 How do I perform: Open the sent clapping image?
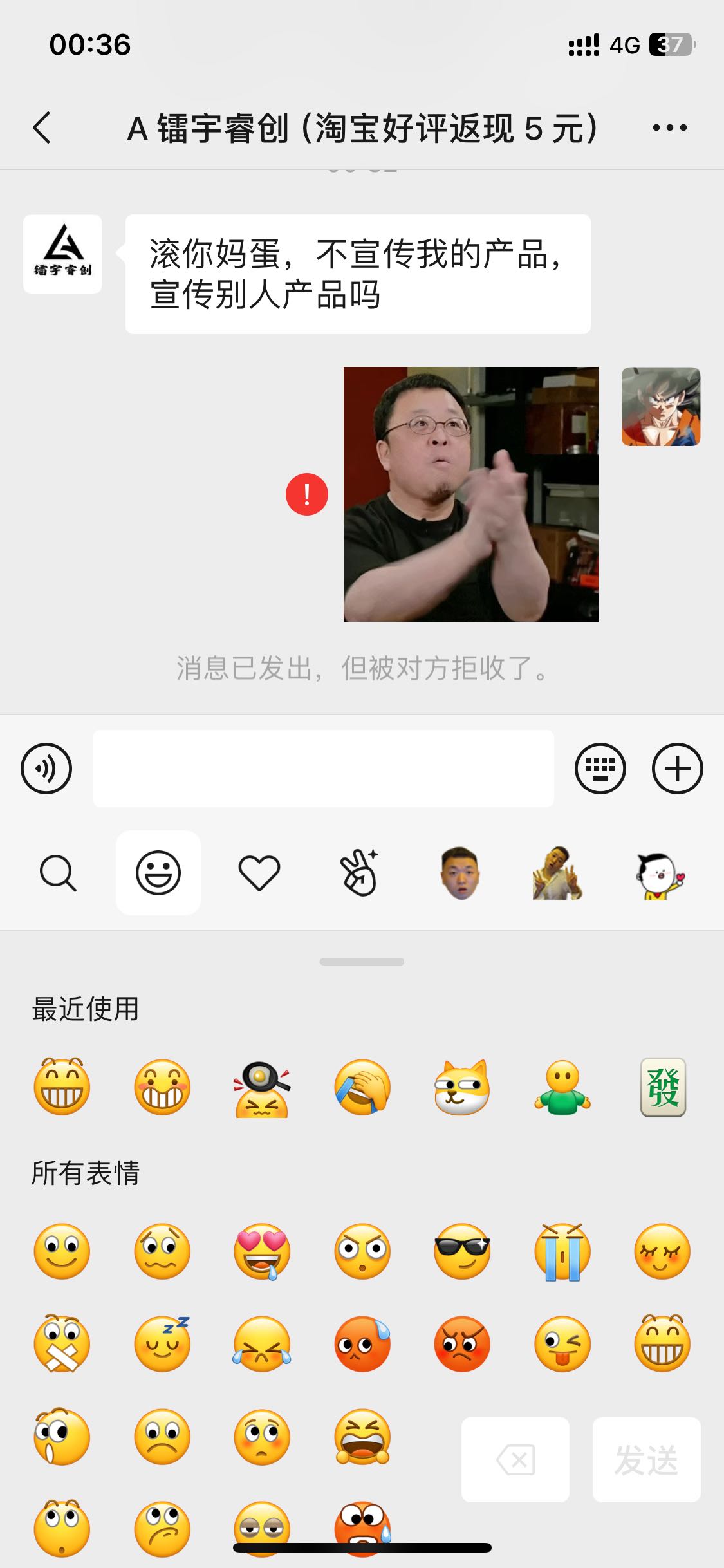tap(471, 494)
